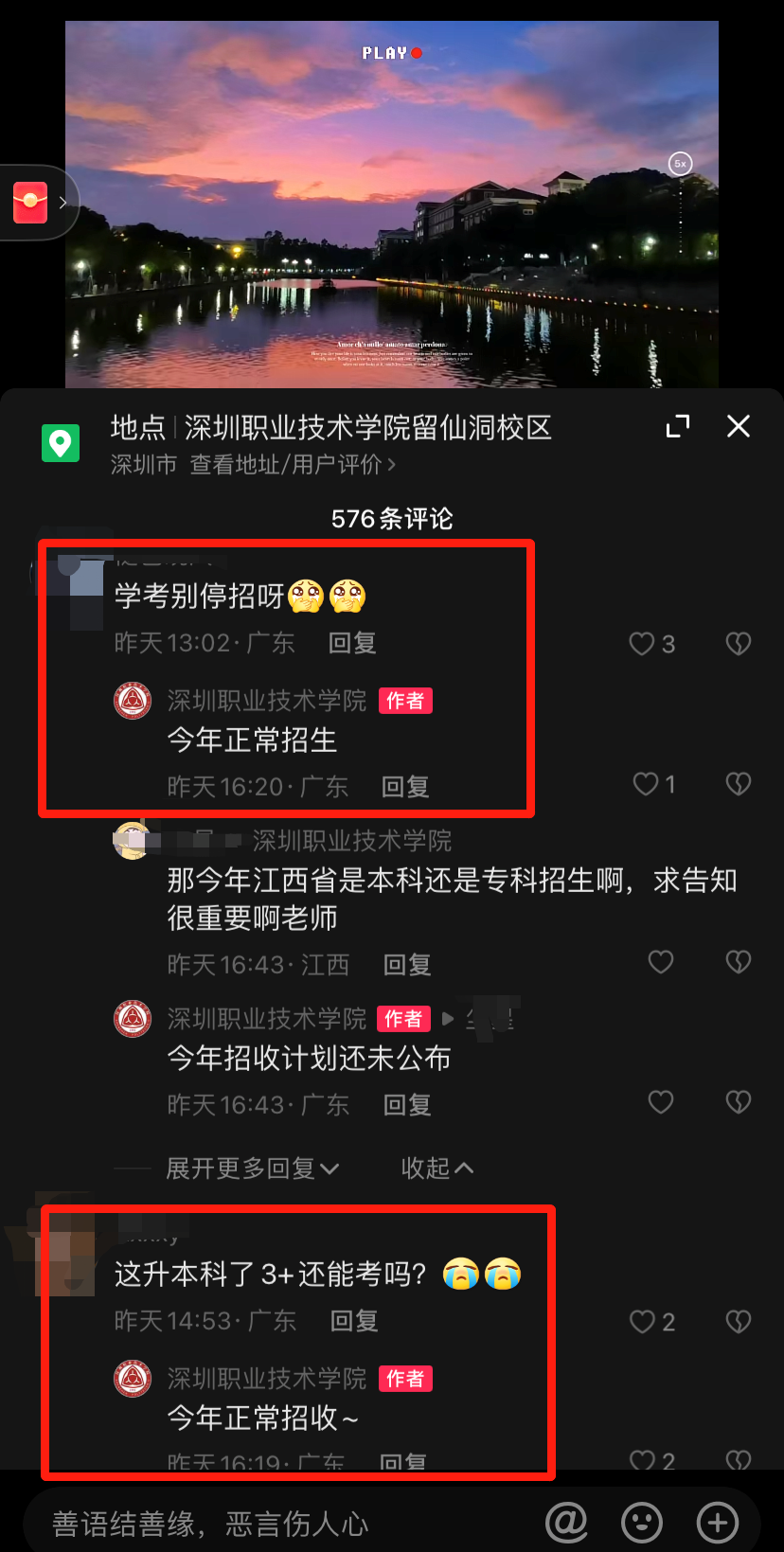Screen dimensions: 784x1552
Task: Expand comments panel to full screen
Action: (x=677, y=426)
